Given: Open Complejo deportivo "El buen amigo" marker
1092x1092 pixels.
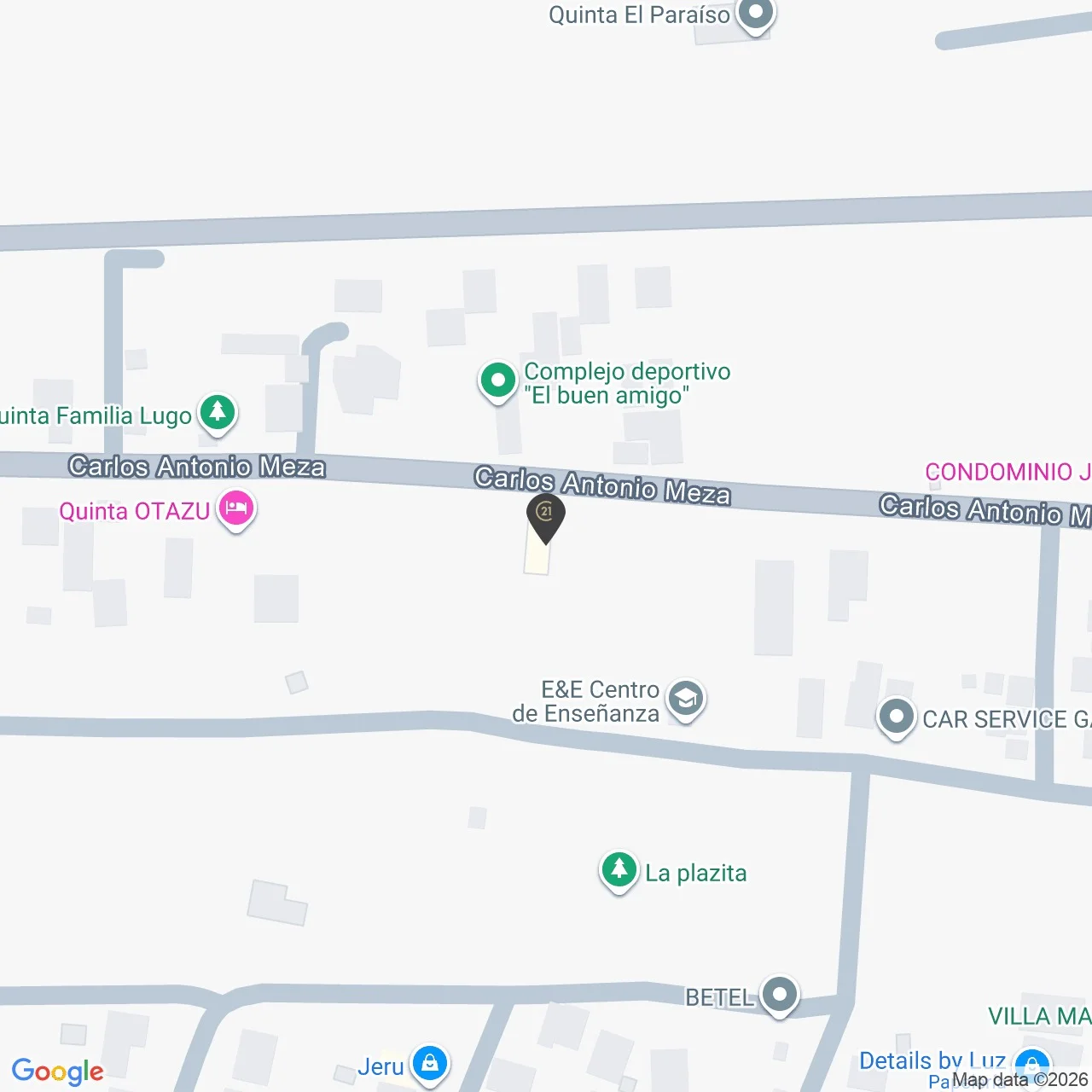Looking at the screenshot, I should click(497, 380).
